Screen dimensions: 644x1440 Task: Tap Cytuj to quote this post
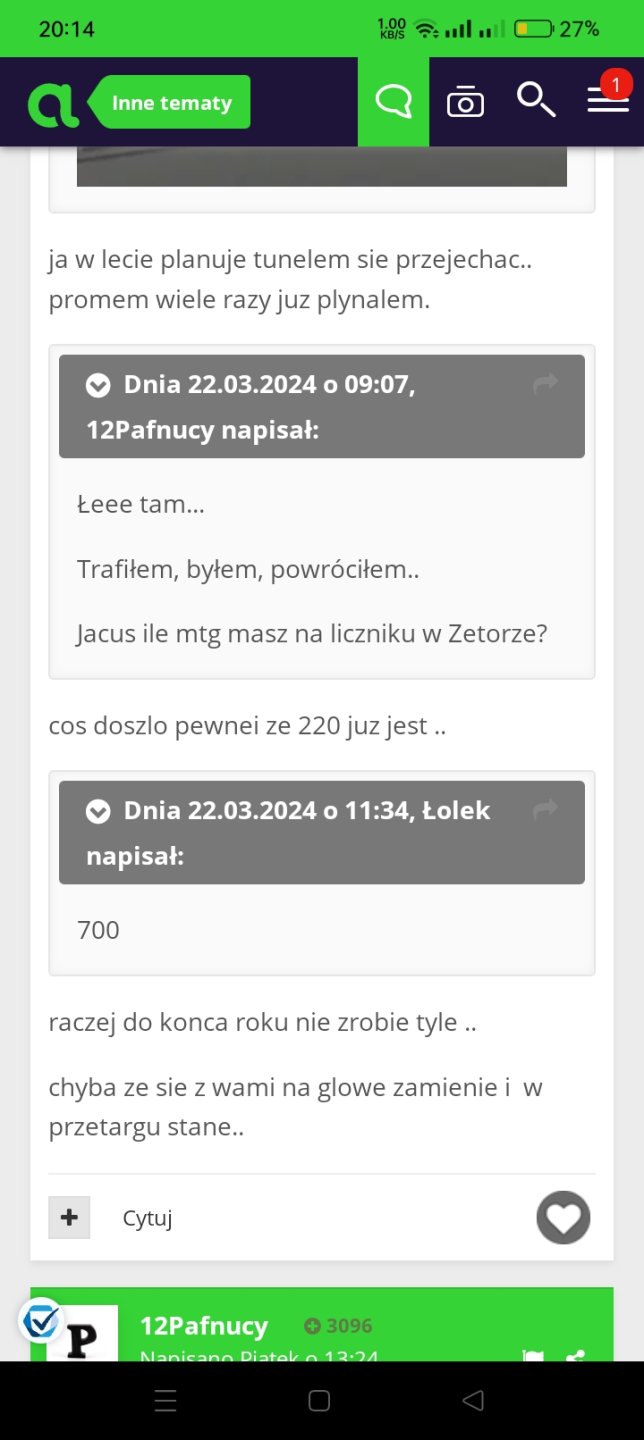pyautogui.click(x=148, y=1218)
